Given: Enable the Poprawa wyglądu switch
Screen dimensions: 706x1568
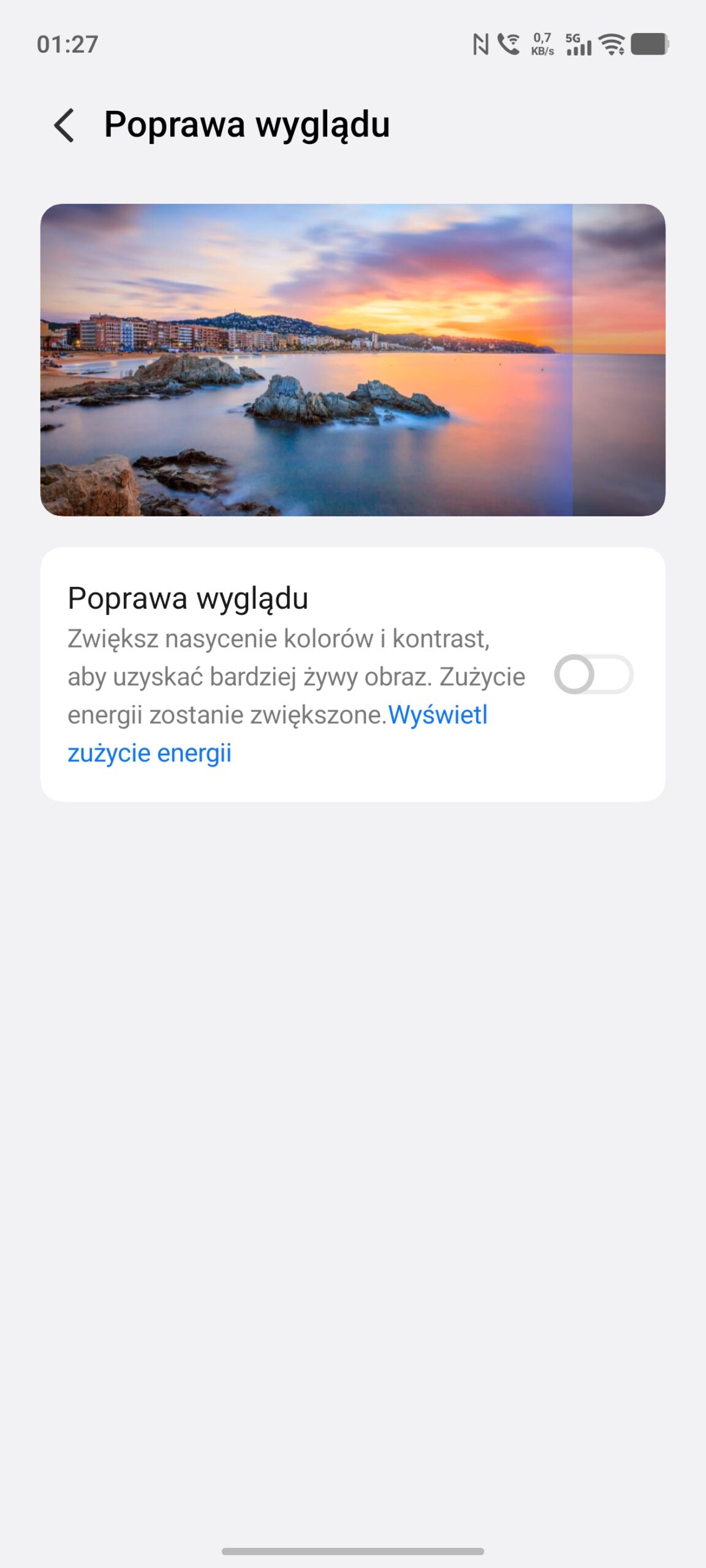Looking at the screenshot, I should 593,674.
